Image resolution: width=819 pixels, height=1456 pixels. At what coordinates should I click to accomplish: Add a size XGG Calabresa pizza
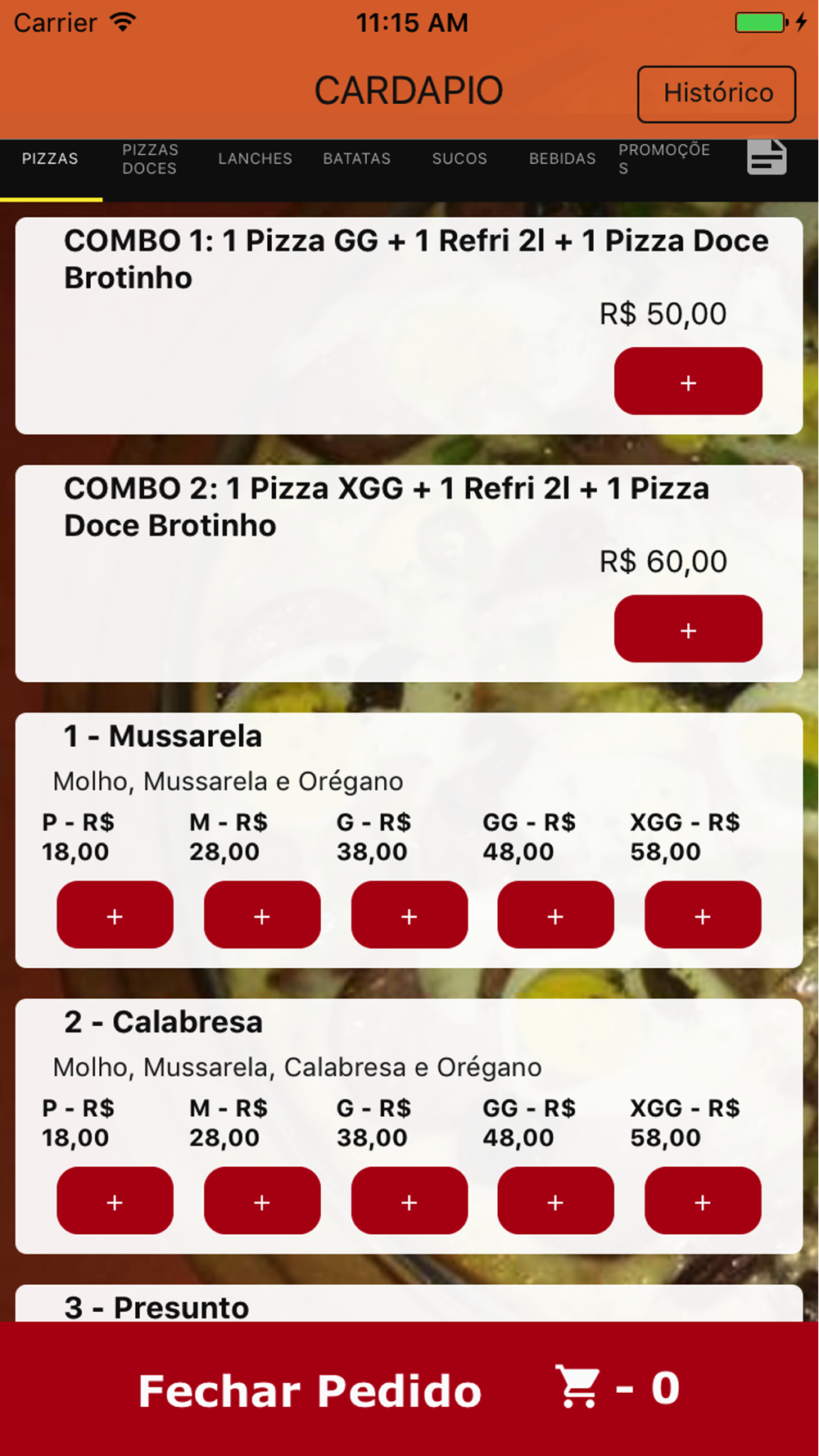coord(703,1201)
